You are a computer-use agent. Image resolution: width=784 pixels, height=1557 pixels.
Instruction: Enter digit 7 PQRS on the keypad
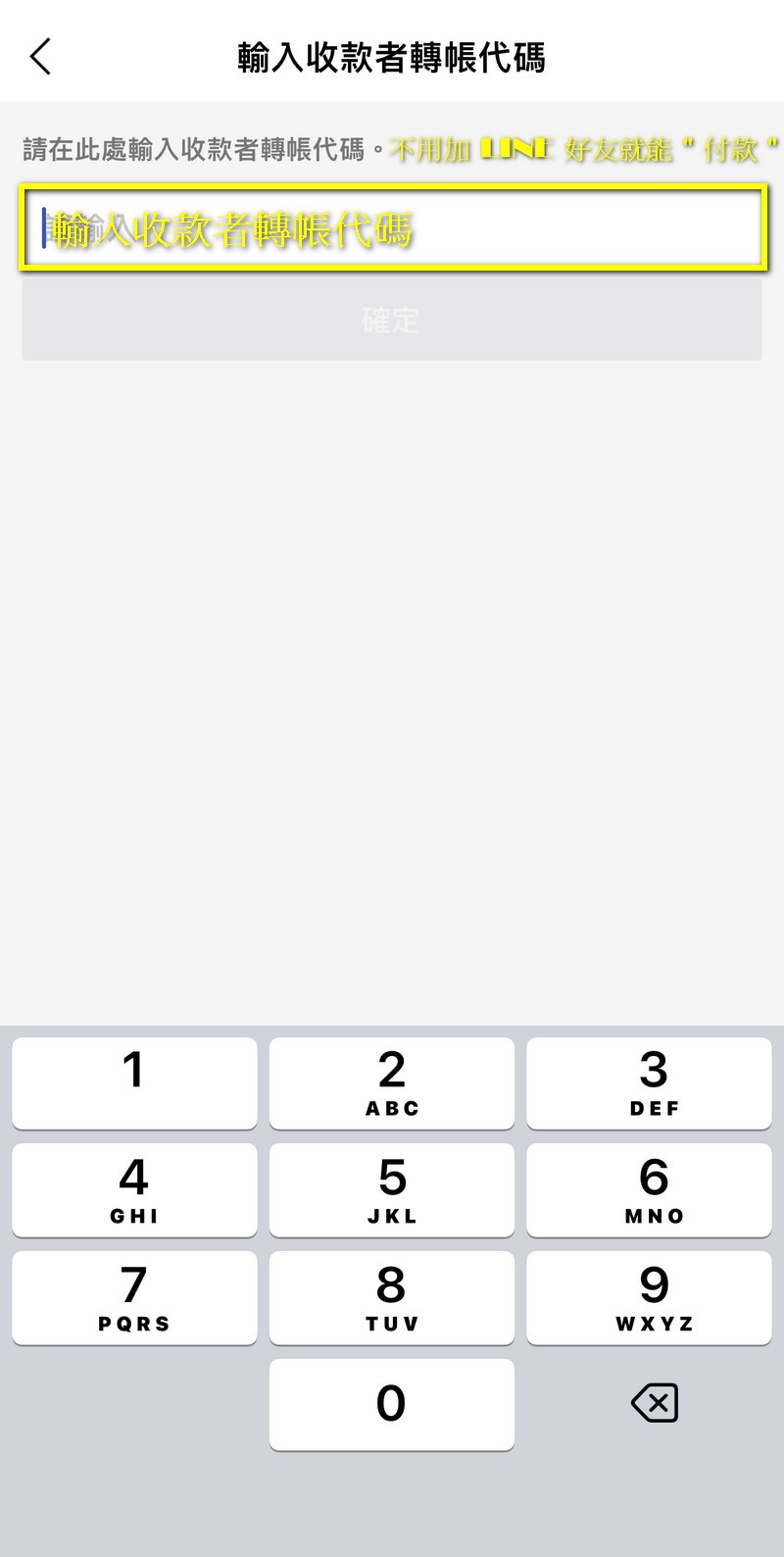click(x=134, y=1296)
